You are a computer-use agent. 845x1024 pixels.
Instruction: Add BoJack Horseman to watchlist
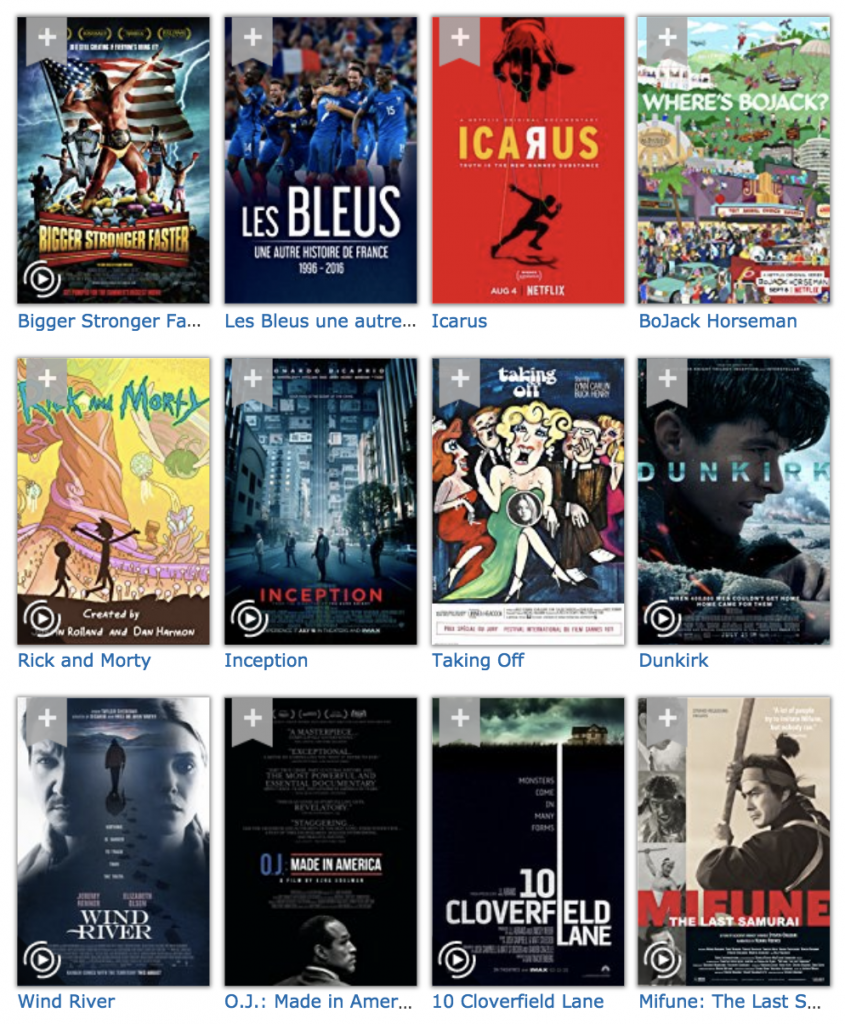coord(667,38)
